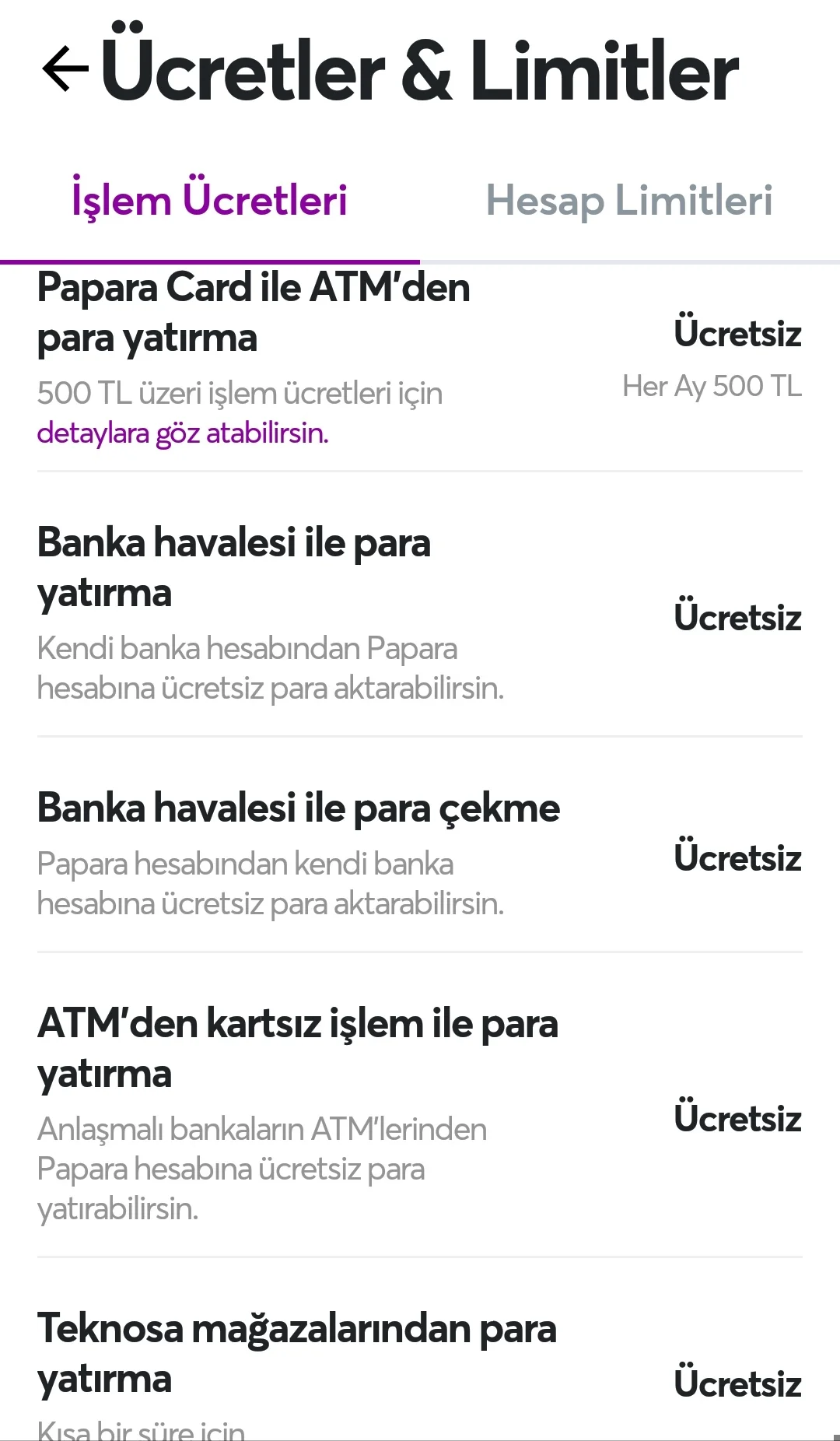Screen dimensions: 840x1441
Task: Switch to the Hesap Limitleri tab
Action: [629, 202]
